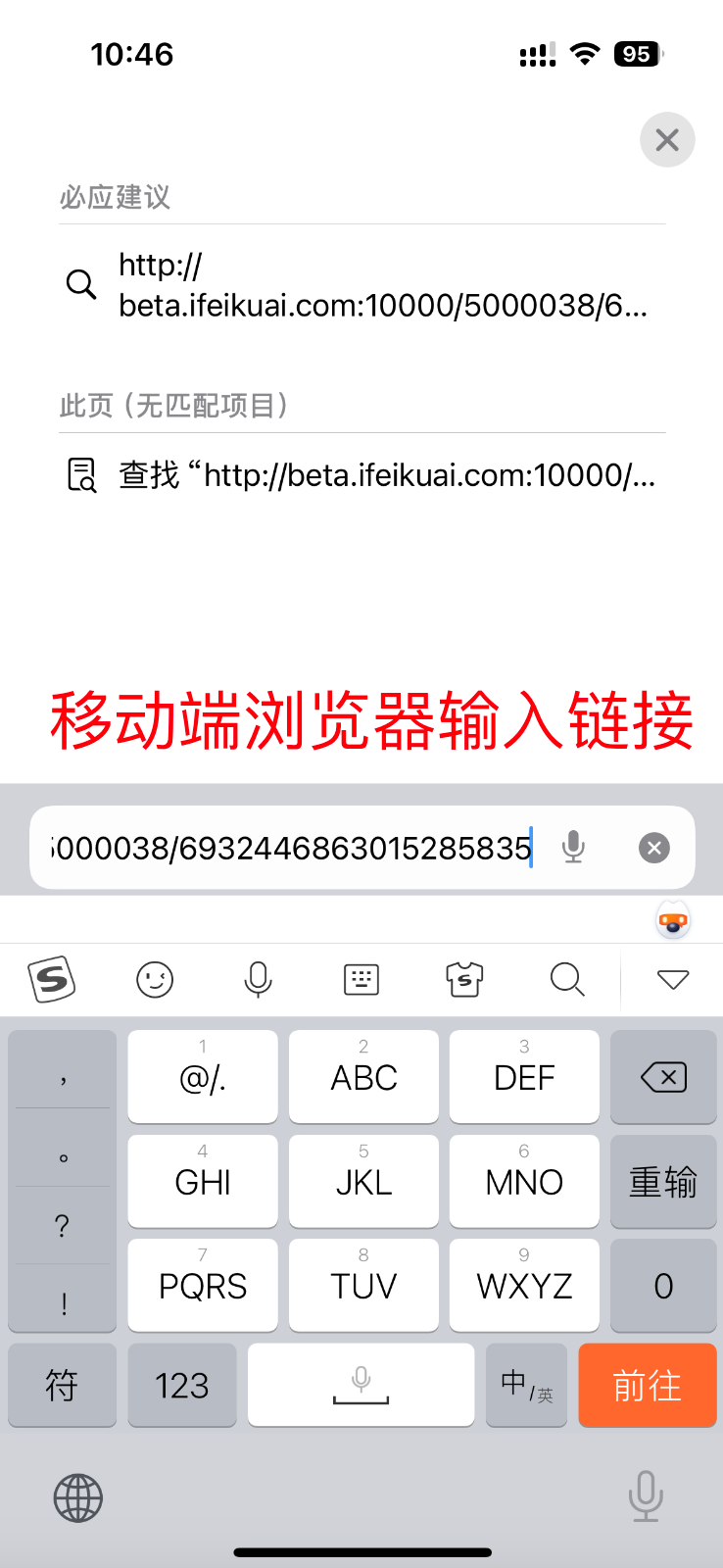
Task: Open the 符 symbols keyboard
Action: (x=62, y=1386)
